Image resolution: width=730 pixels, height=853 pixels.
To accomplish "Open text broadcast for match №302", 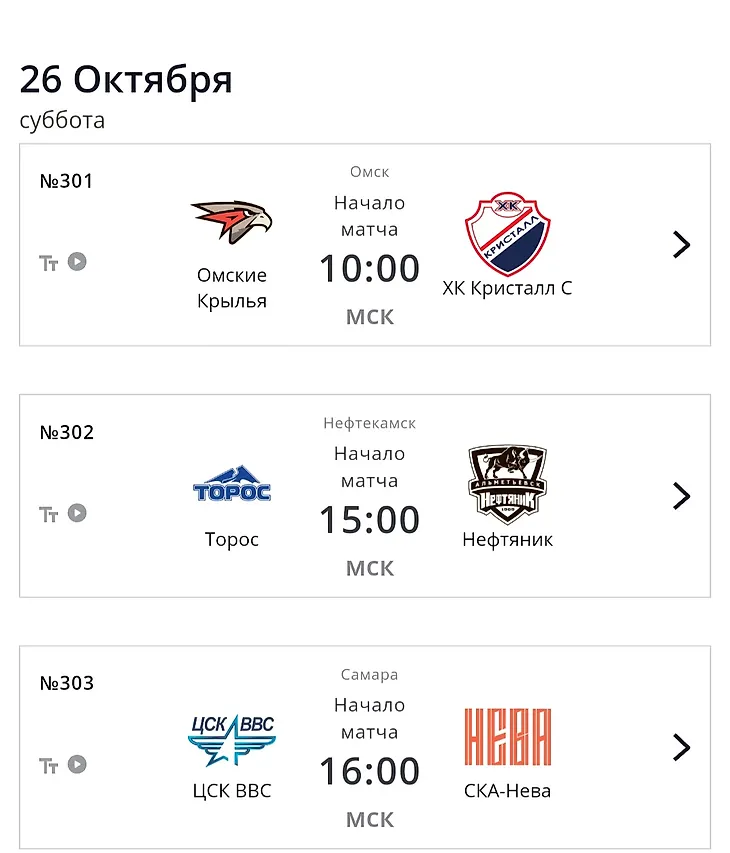I will 48,514.
